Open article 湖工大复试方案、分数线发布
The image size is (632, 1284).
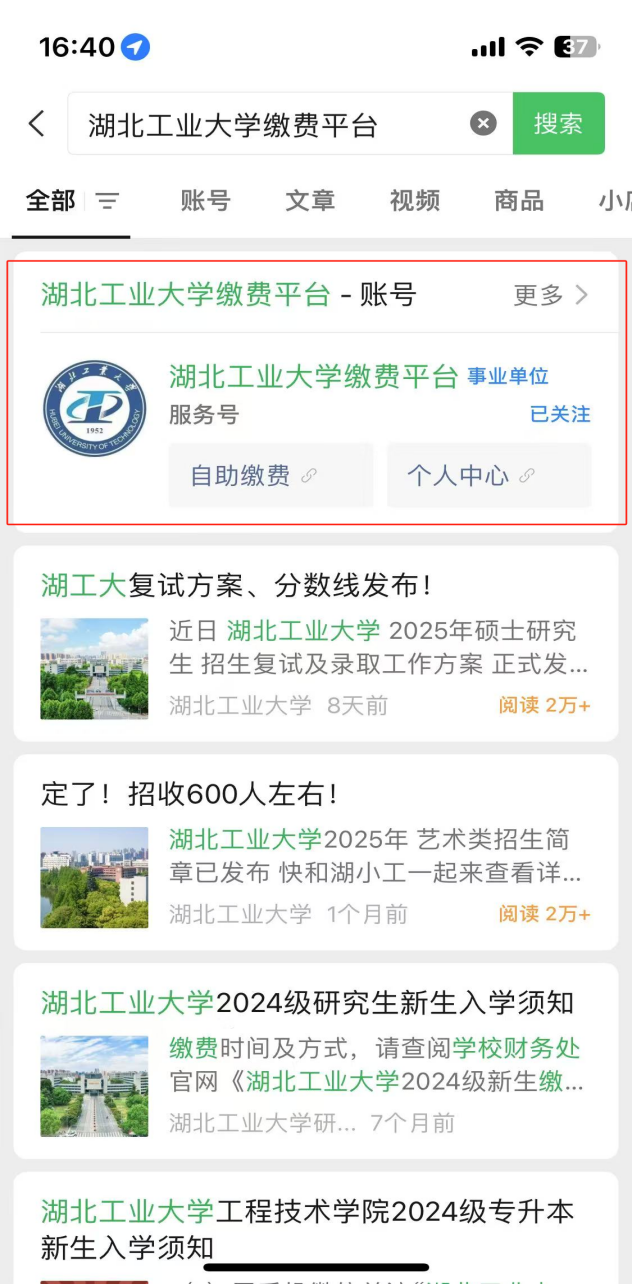[237, 585]
